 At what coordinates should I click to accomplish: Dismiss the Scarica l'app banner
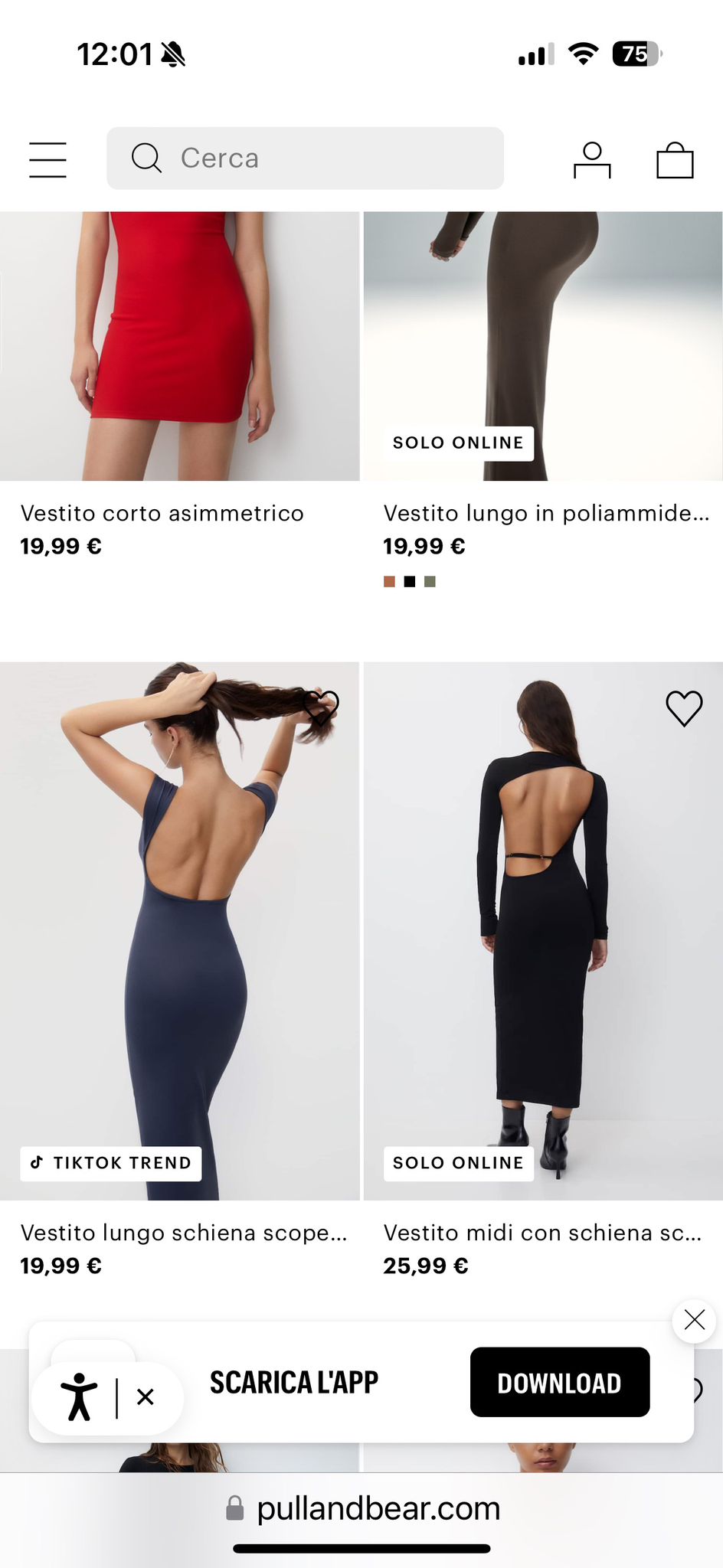click(x=695, y=1320)
